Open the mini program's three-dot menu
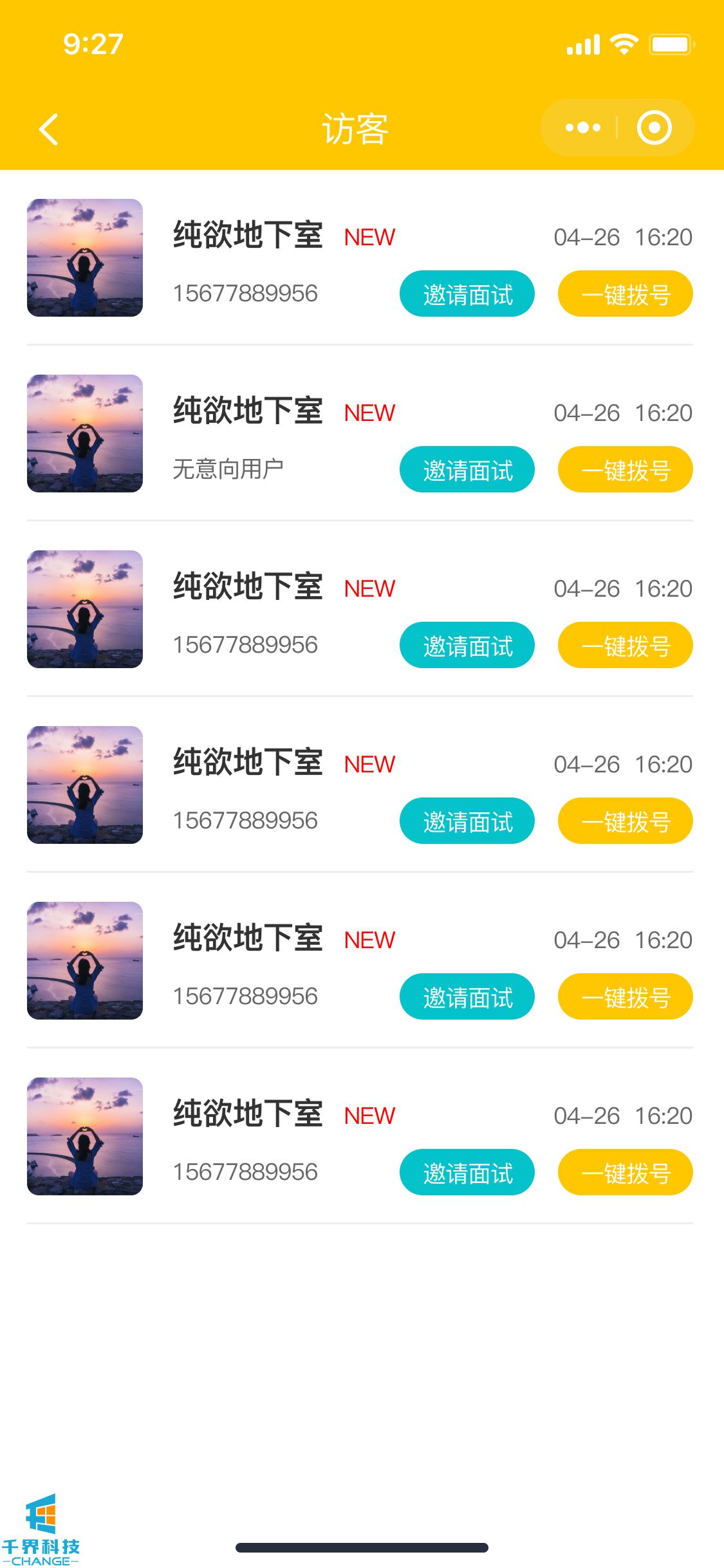724x1568 pixels. click(582, 128)
